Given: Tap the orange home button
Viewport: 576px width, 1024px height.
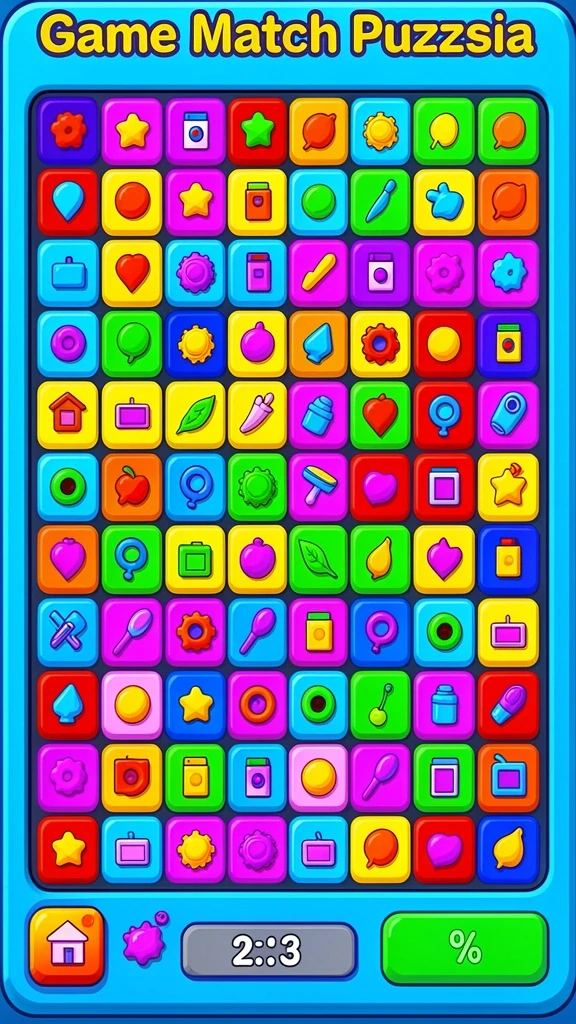Looking at the screenshot, I should click(67, 946).
